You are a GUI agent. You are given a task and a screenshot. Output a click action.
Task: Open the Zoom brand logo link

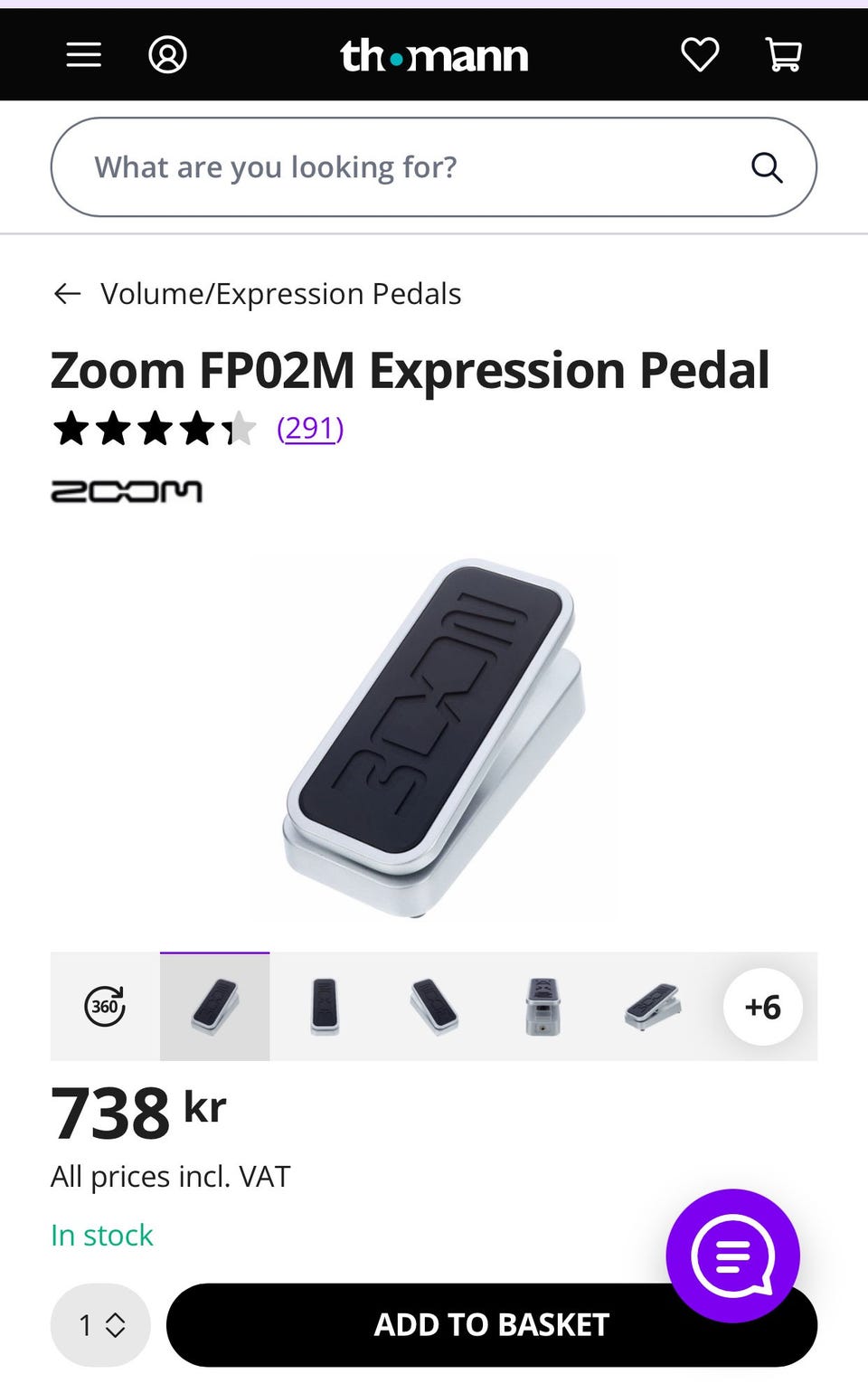127,491
